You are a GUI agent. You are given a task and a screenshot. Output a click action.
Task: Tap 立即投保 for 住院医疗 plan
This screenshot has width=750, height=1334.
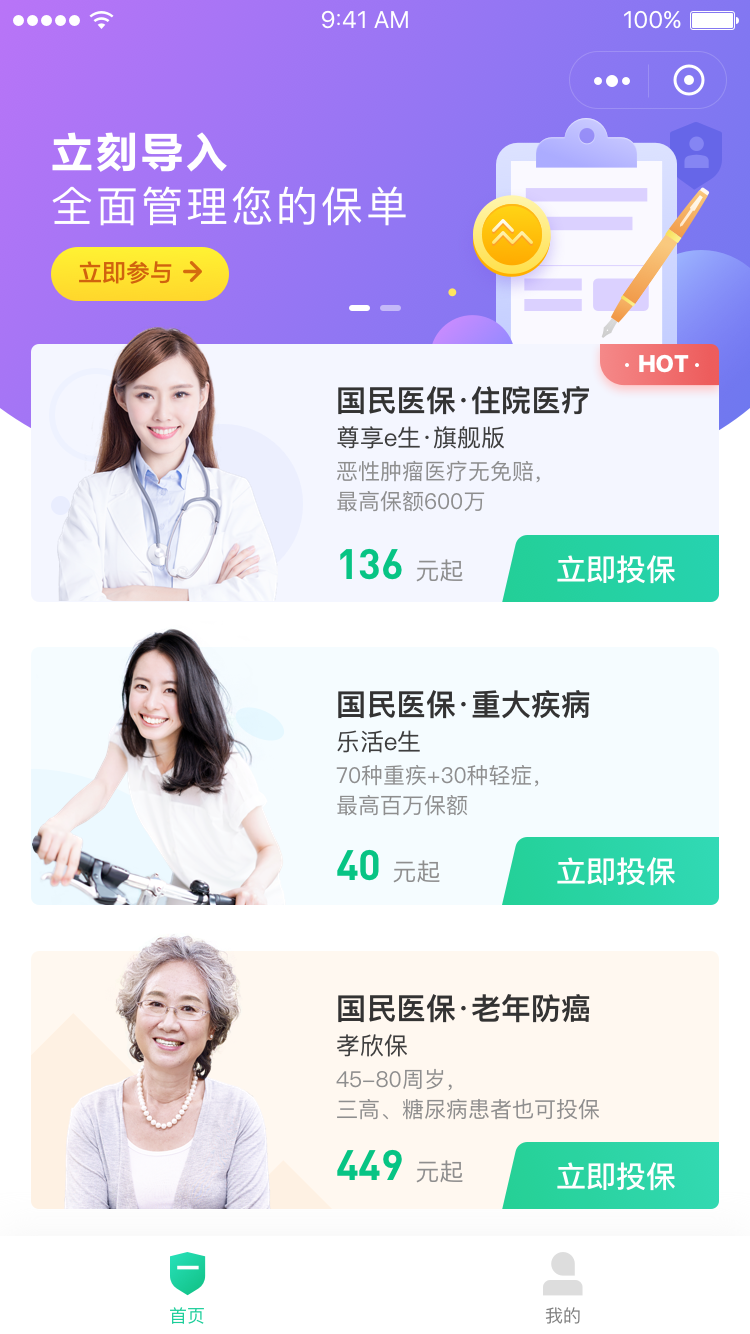611,569
